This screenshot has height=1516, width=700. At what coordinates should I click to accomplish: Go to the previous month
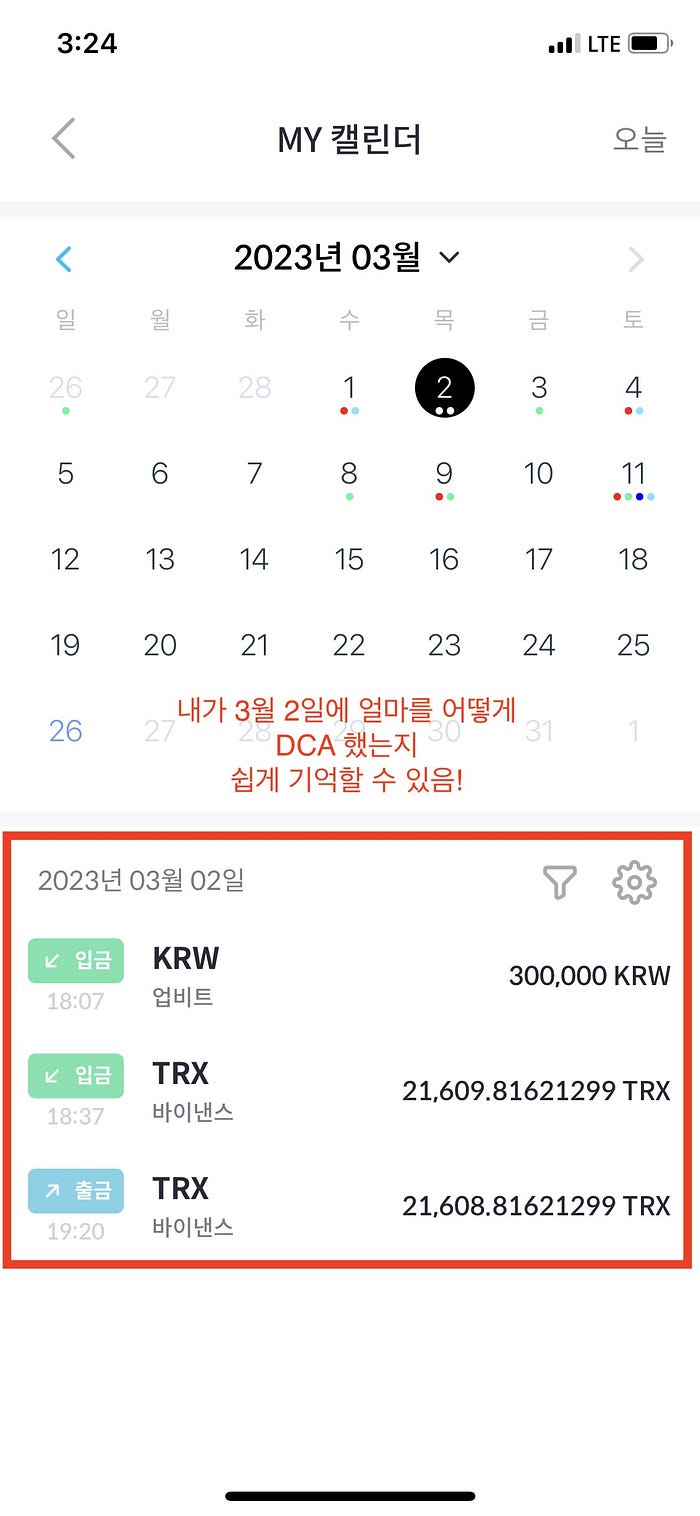pos(64,259)
